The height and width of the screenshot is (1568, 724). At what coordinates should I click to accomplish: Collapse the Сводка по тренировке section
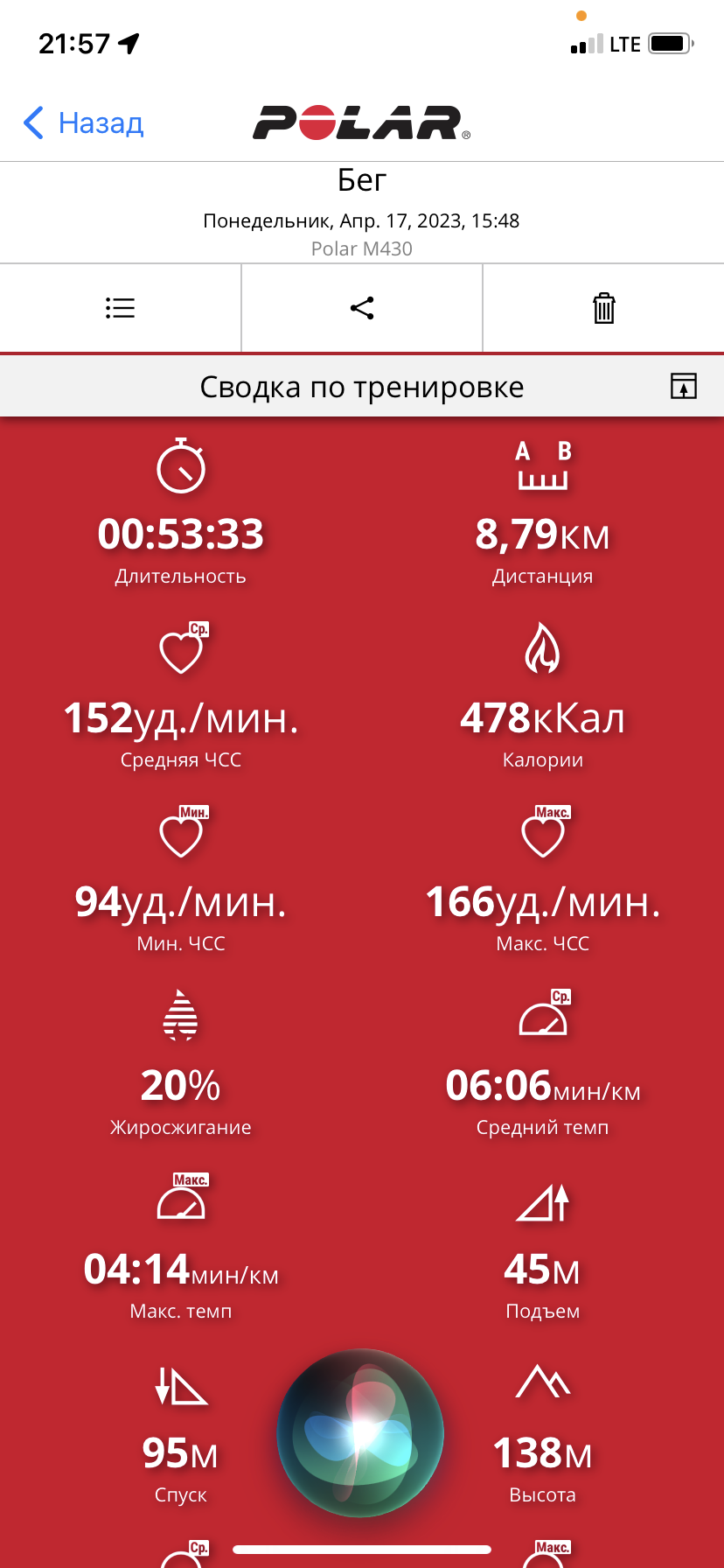(684, 386)
